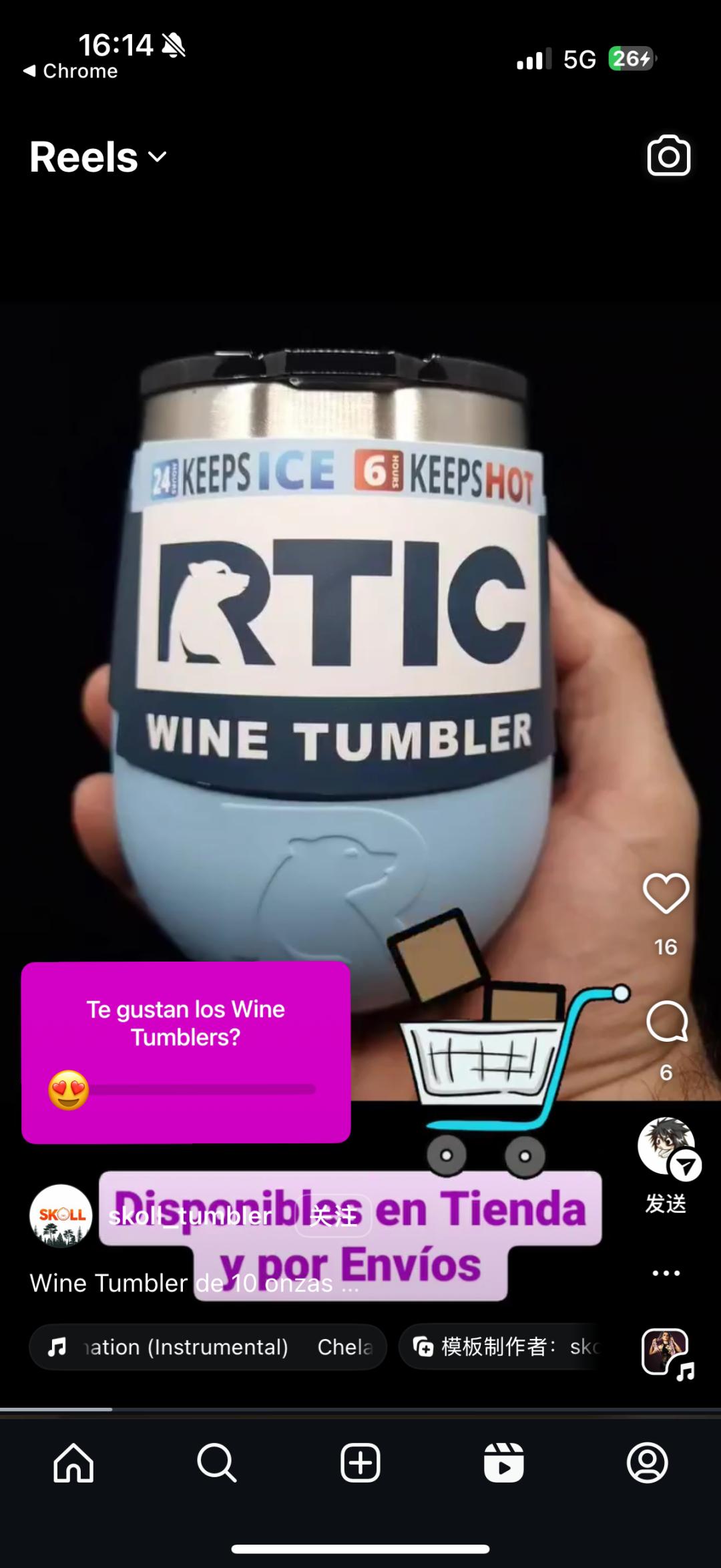Return to Chrome via back link
The image size is (721, 1568).
[70, 71]
